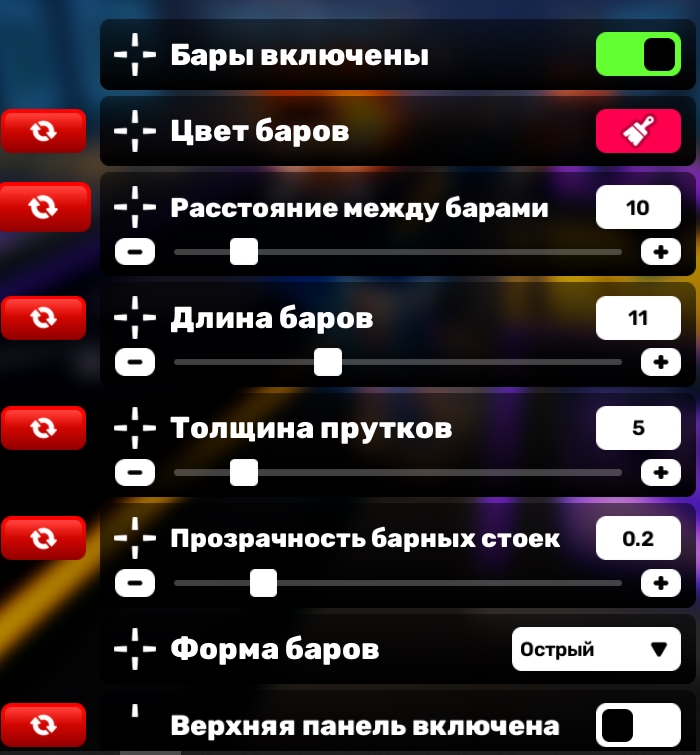Decrease Расстояние между барами with minus
This screenshot has height=755, width=700.
click(135, 252)
